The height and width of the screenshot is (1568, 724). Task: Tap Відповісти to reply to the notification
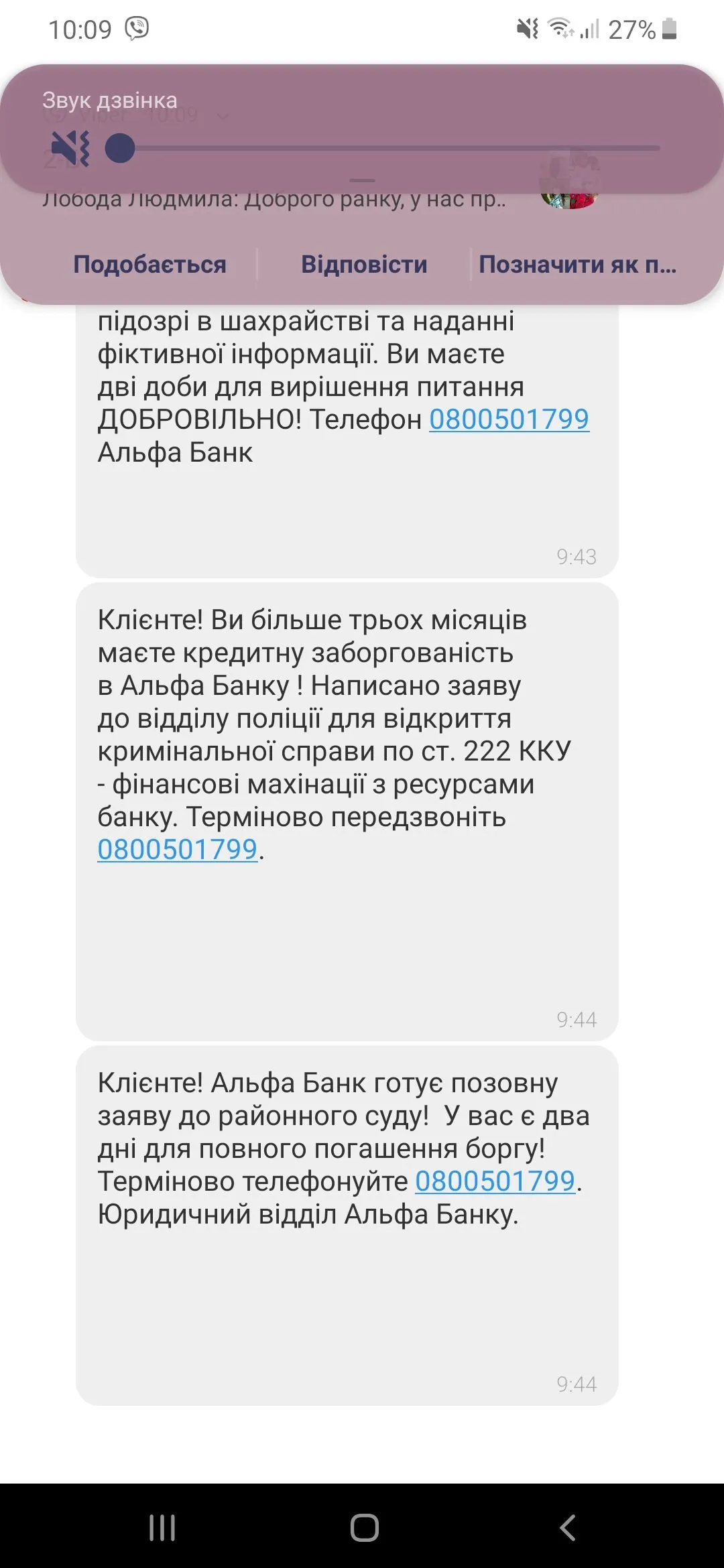[364, 265]
